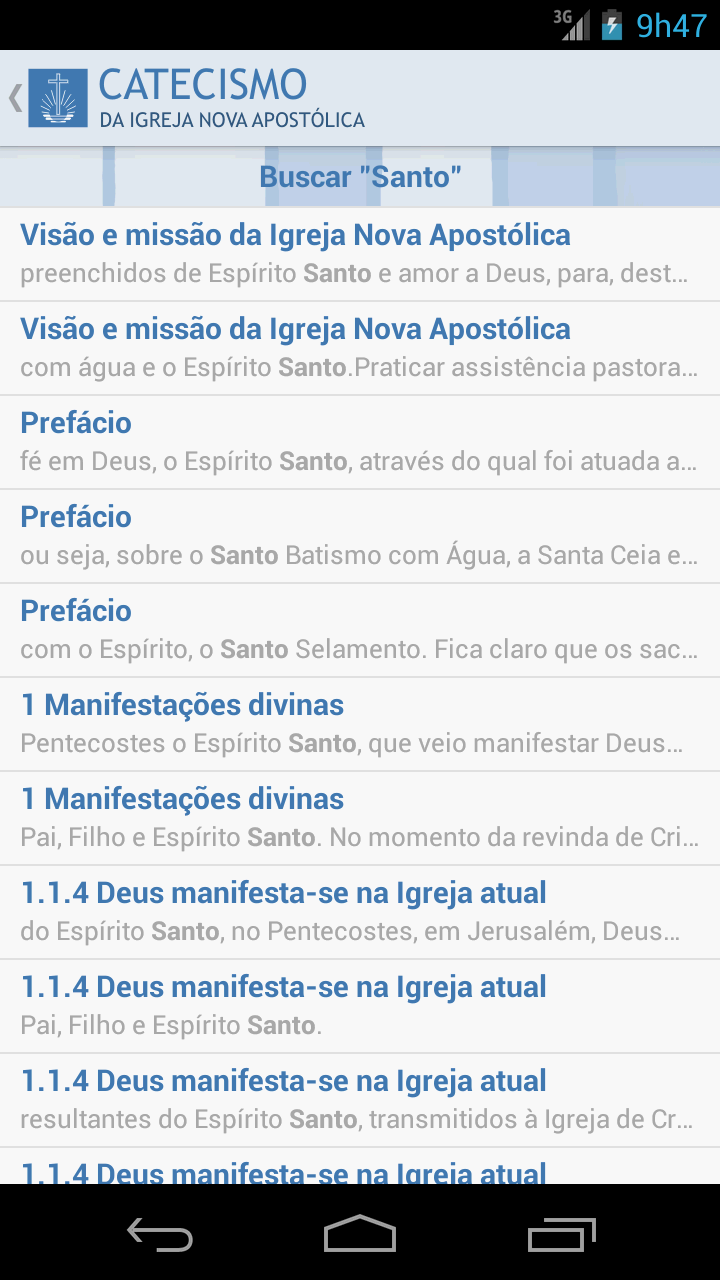Show recent apps
Image resolution: width=720 pixels, height=1280 pixels.
click(561, 1234)
